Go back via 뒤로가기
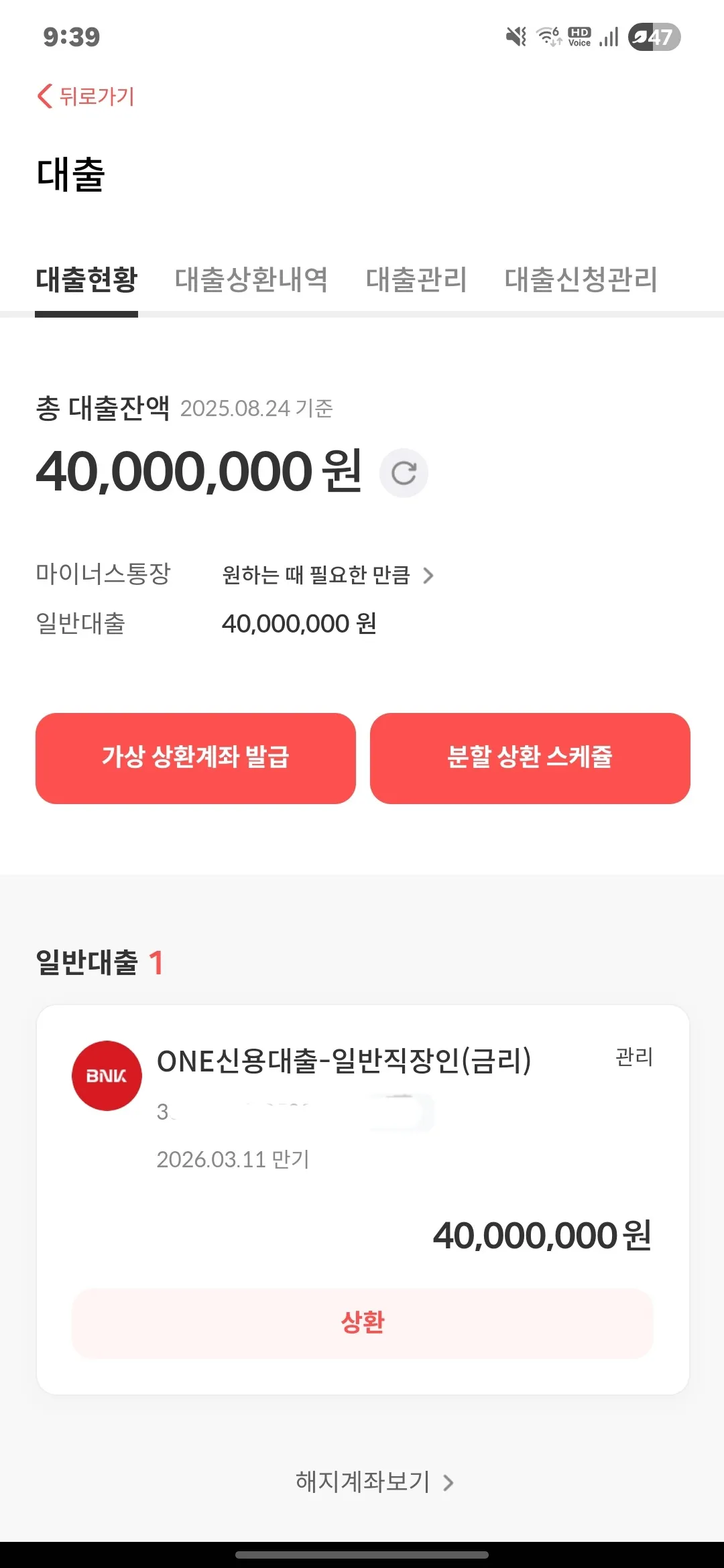The image size is (724, 1568). [x=86, y=96]
